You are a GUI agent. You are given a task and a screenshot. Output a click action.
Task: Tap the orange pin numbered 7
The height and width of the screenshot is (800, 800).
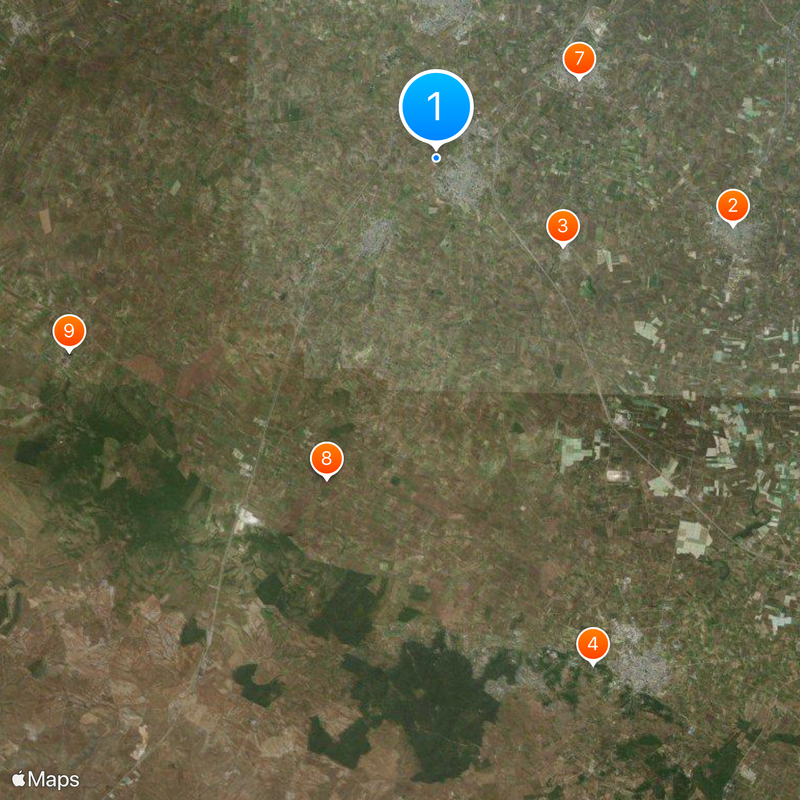(578, 59)
